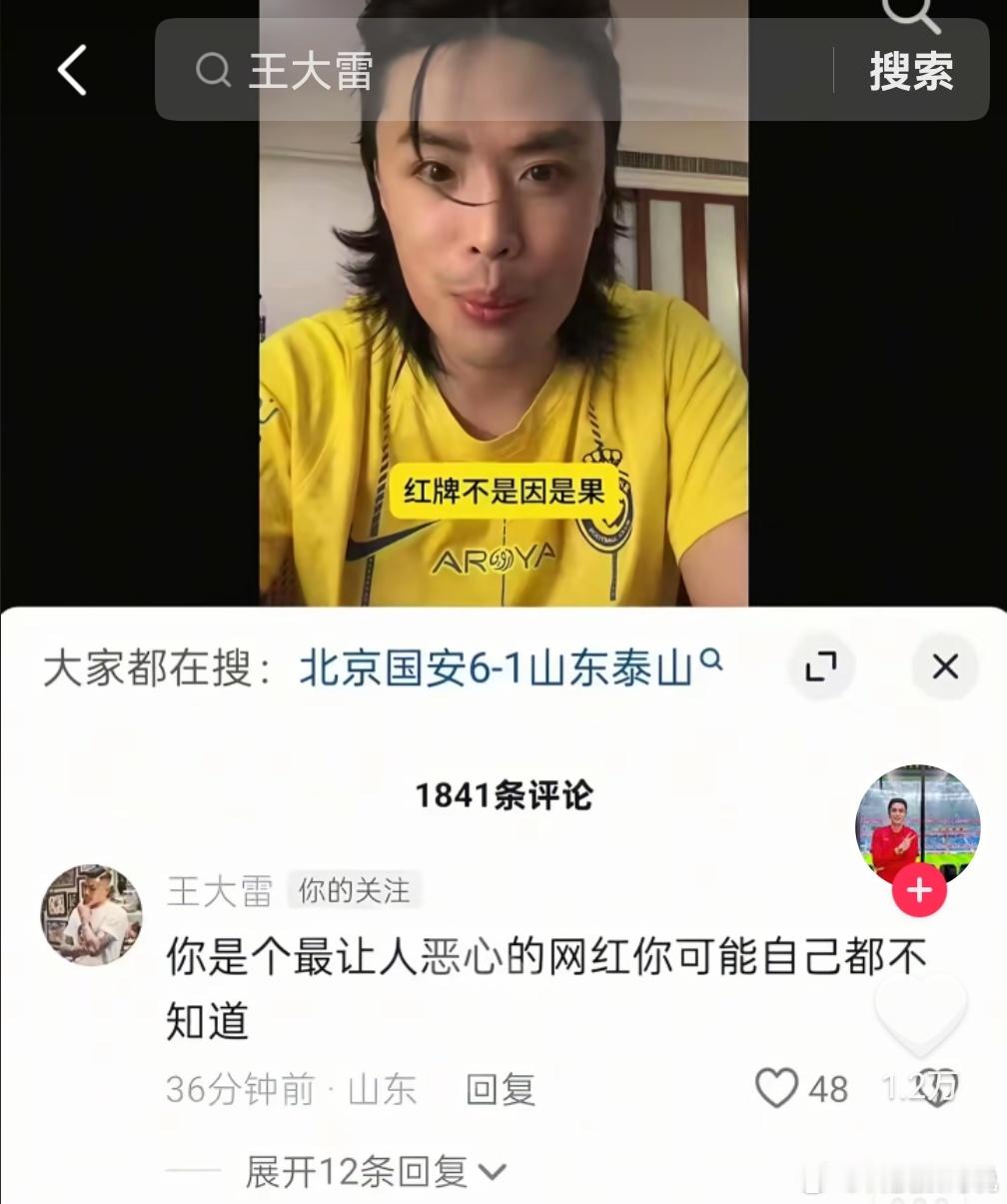The height and width of the screenshot is (1204, 1007).
Task: Tap the back arrow to exit search
Action: (70, 70)
